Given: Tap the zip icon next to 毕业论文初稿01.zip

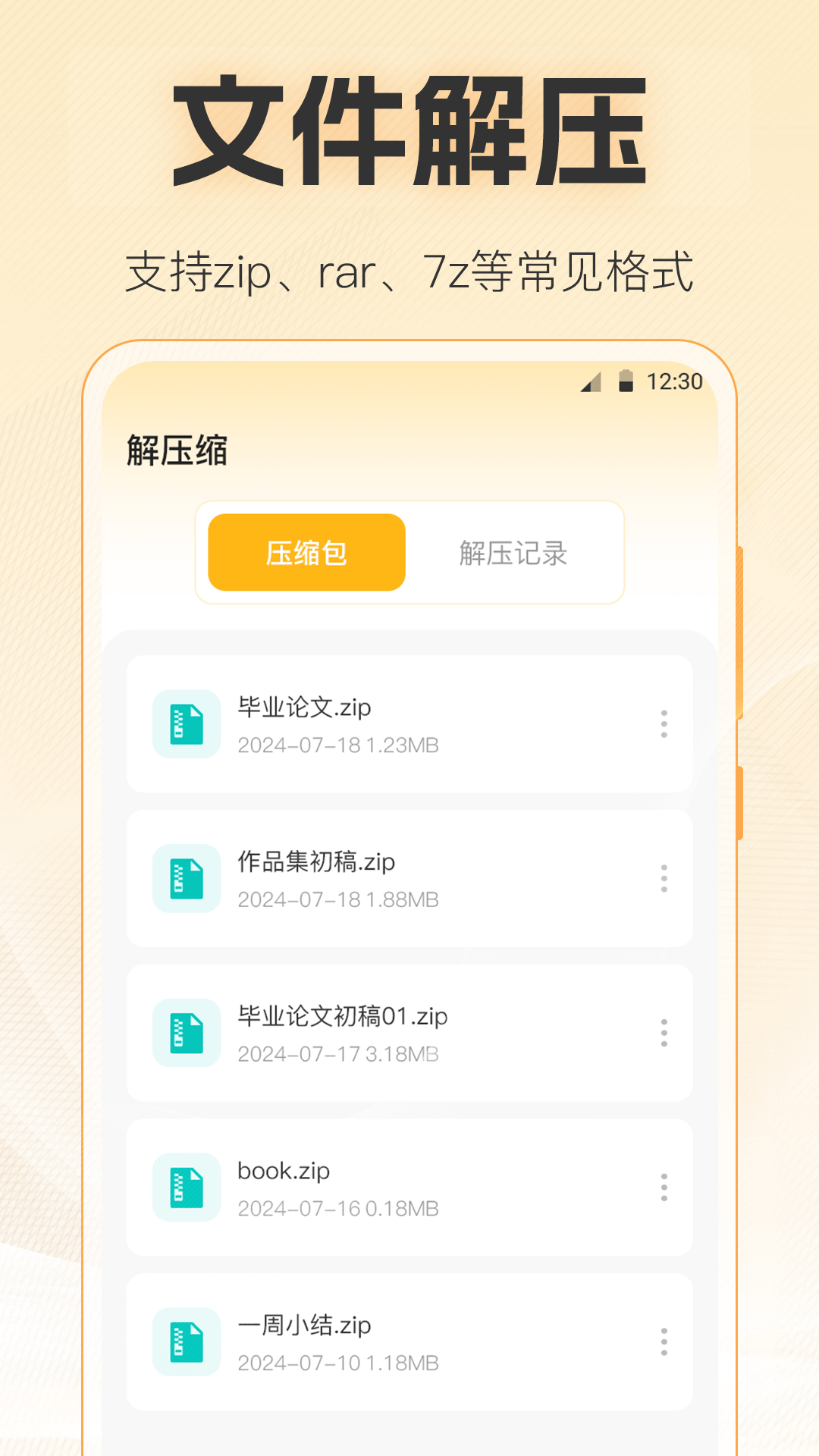Looking at the screenshot, I should tap(186, 1033).
